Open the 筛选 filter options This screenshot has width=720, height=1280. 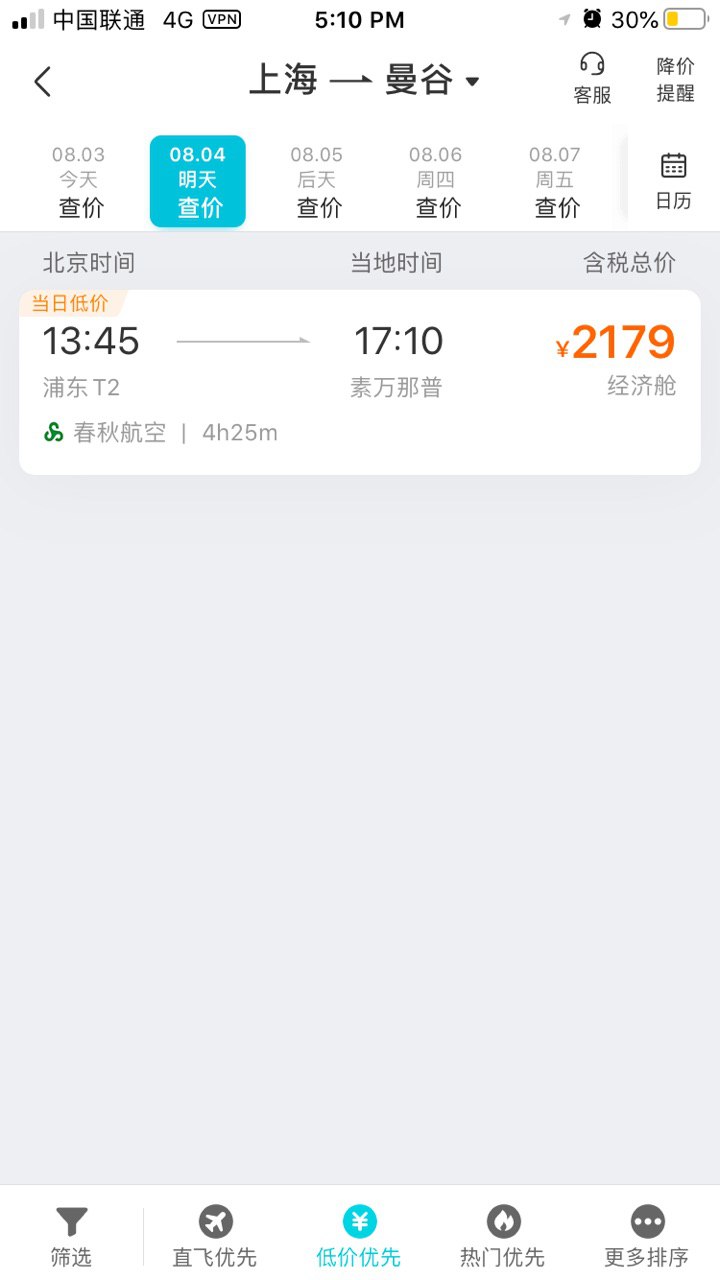pos(72,1237)
